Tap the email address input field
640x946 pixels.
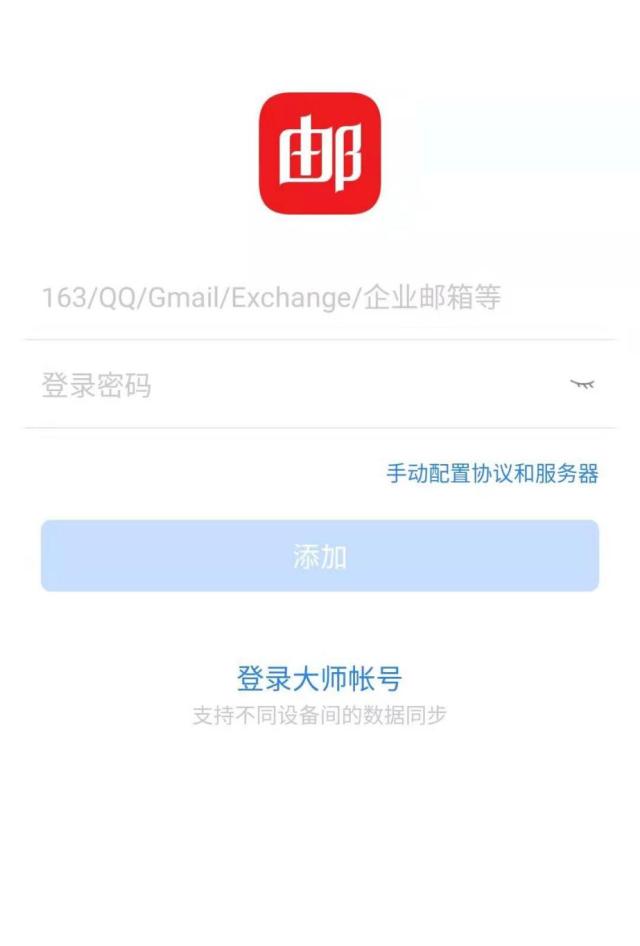point(300,298)
